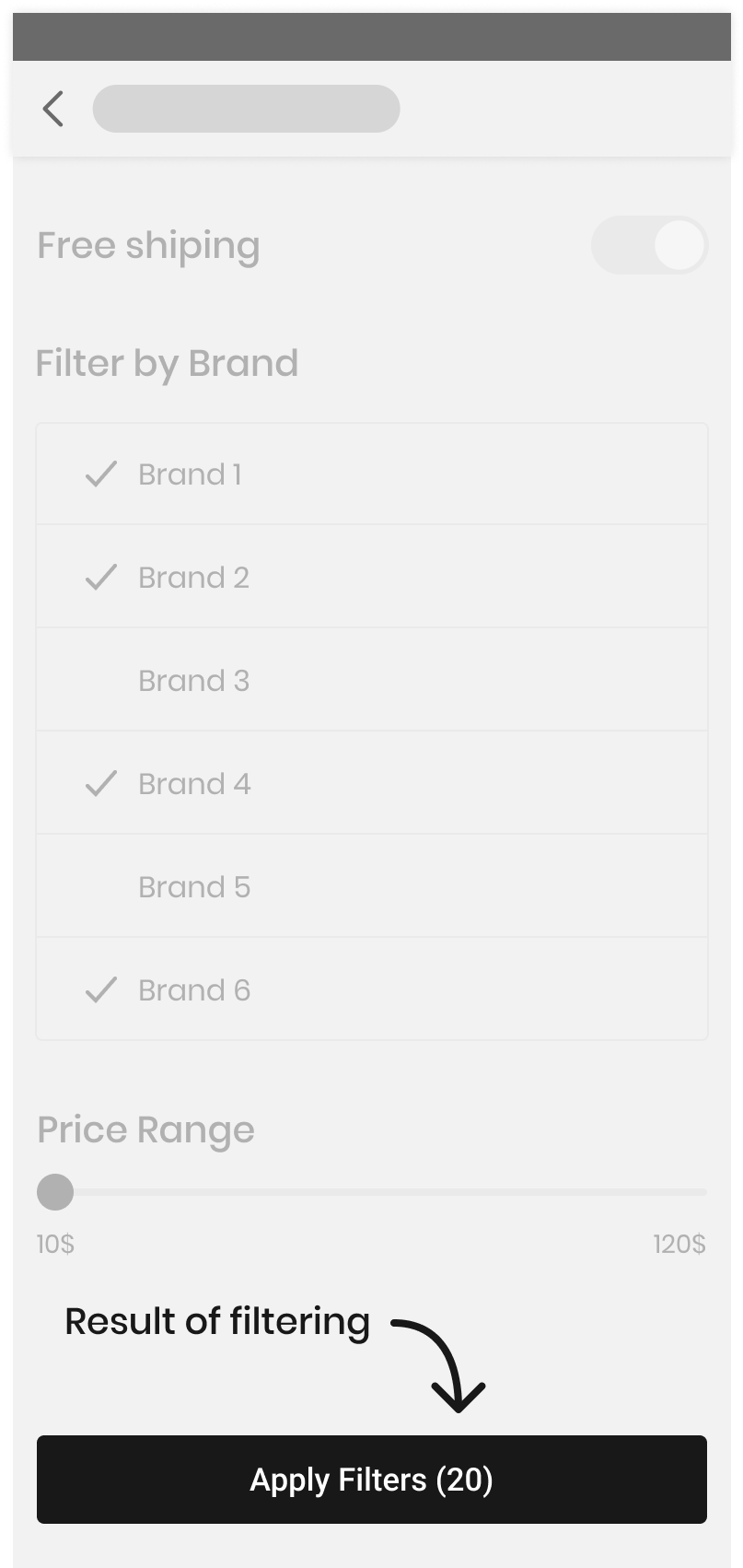Viewport: 743px width, 1568px height.
Task: Click the checkmark icon beside Brand 6
Action: [101, 989]
